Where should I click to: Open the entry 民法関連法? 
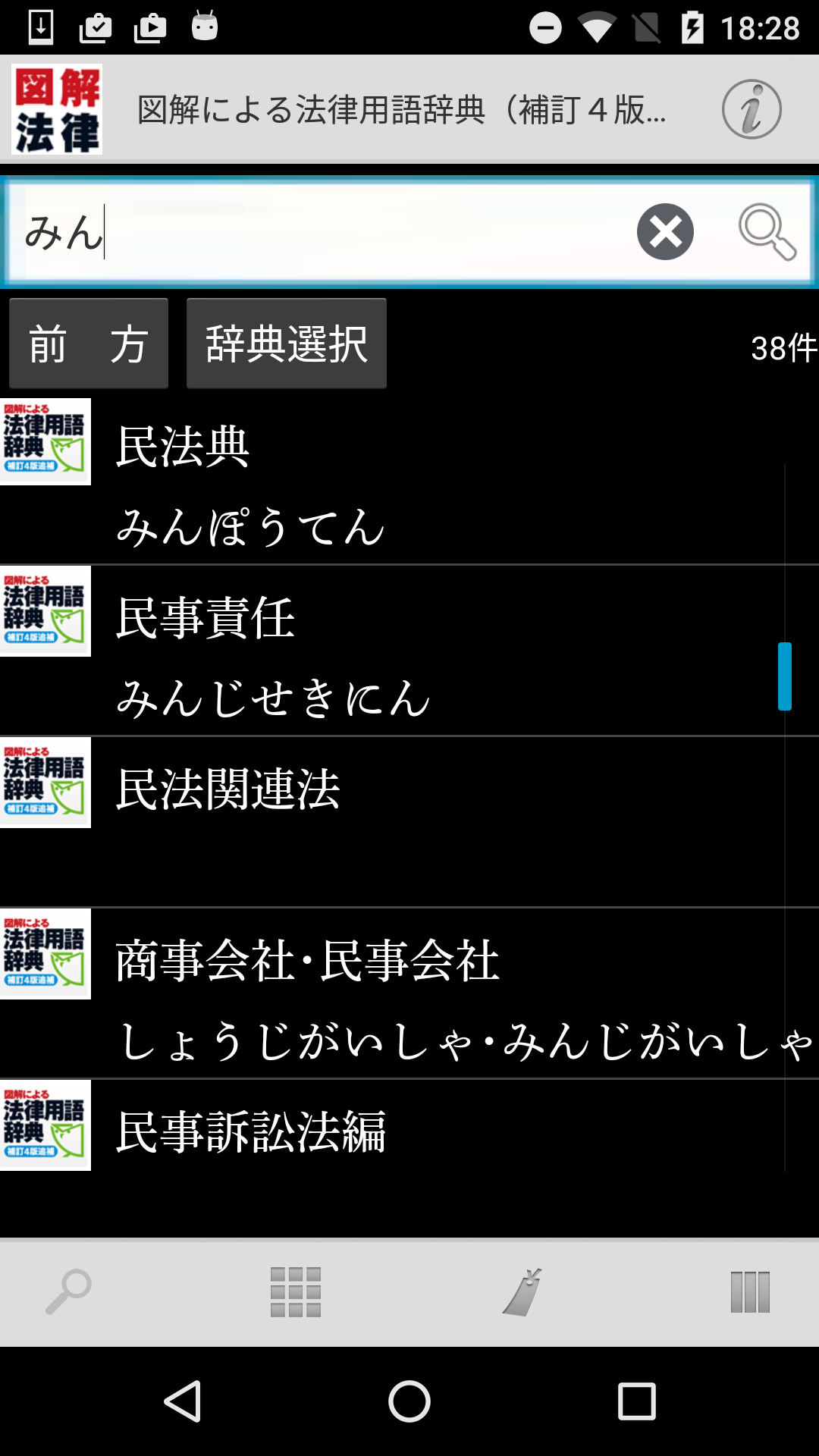point(409,822)
